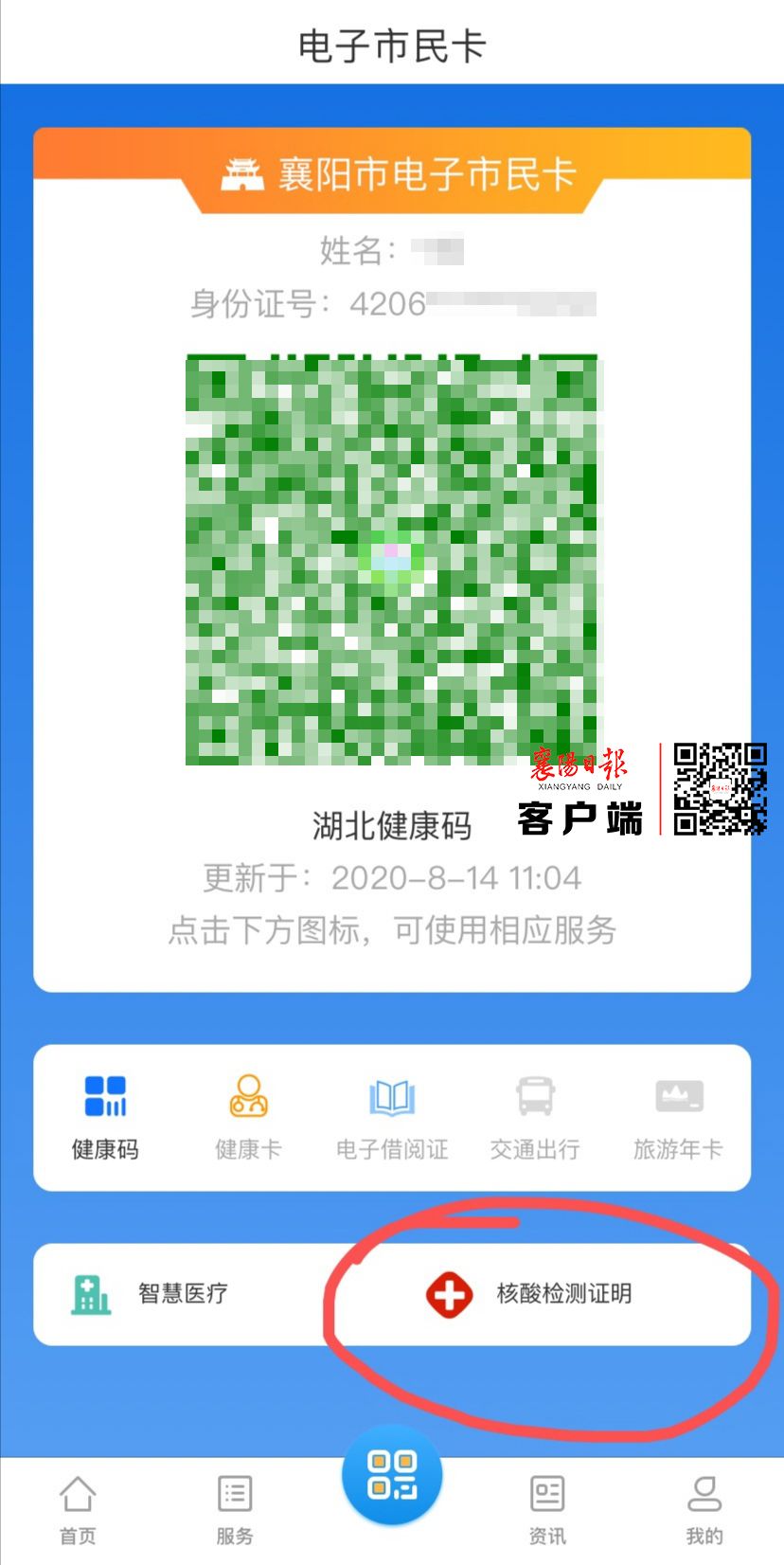Open 电子借阅证 library card

(x=392, y=1117)
